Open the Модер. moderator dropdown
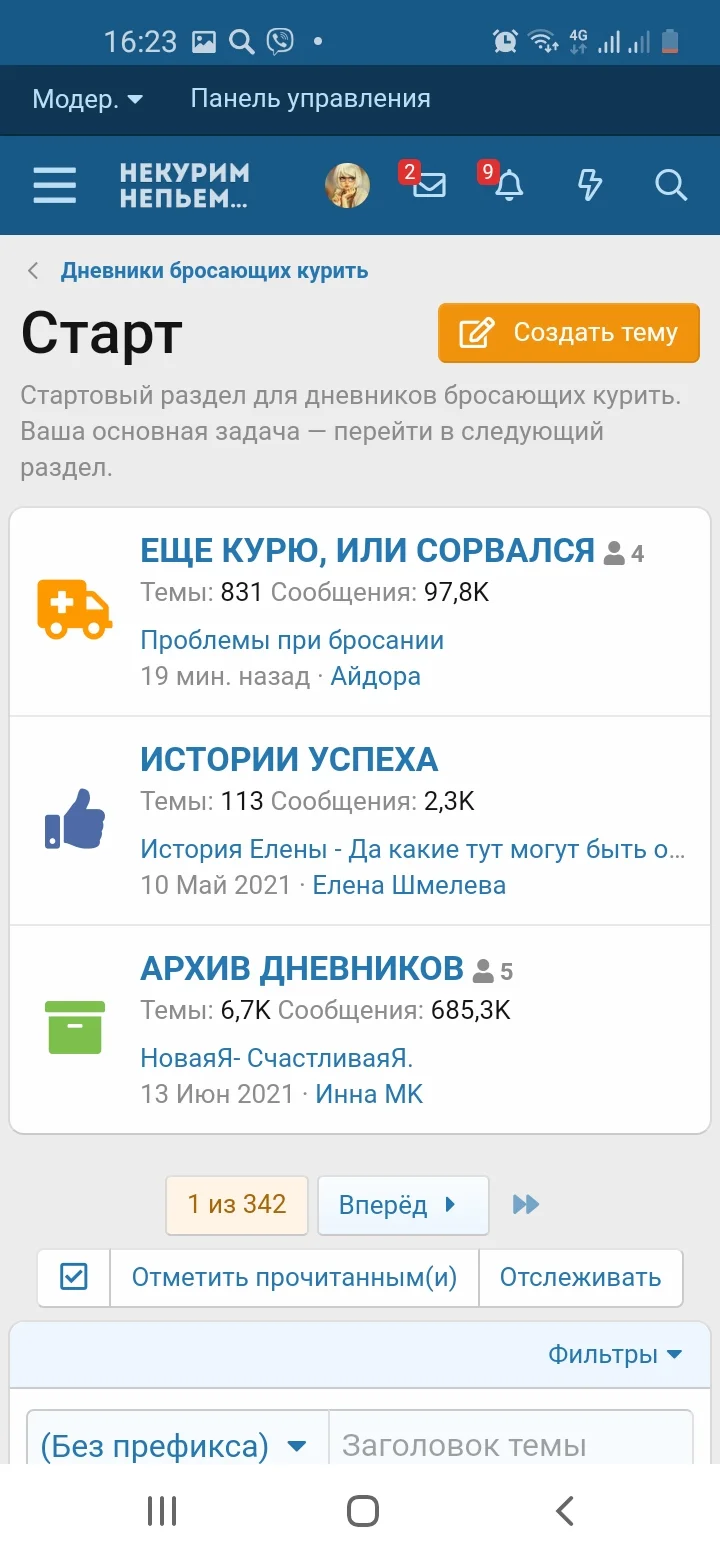This screenshot has width=720, height=1560. pyautogui.click(x=86, y=100)
